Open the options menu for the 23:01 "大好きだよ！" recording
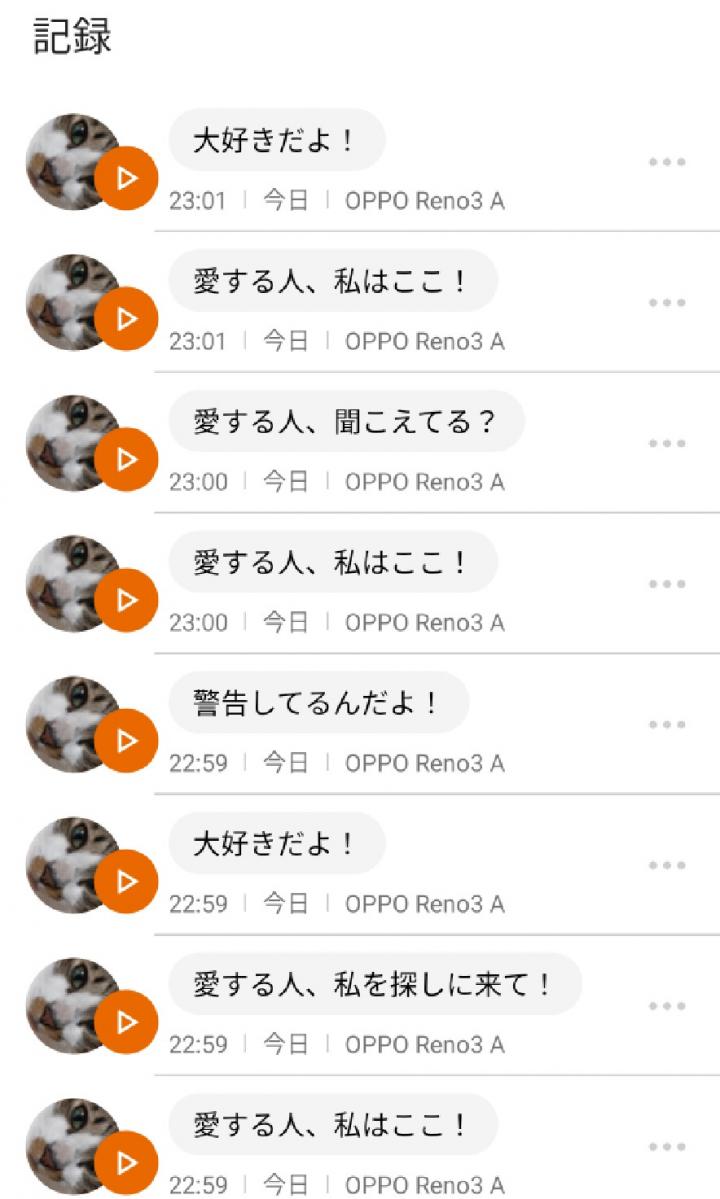 click(666, 162)
